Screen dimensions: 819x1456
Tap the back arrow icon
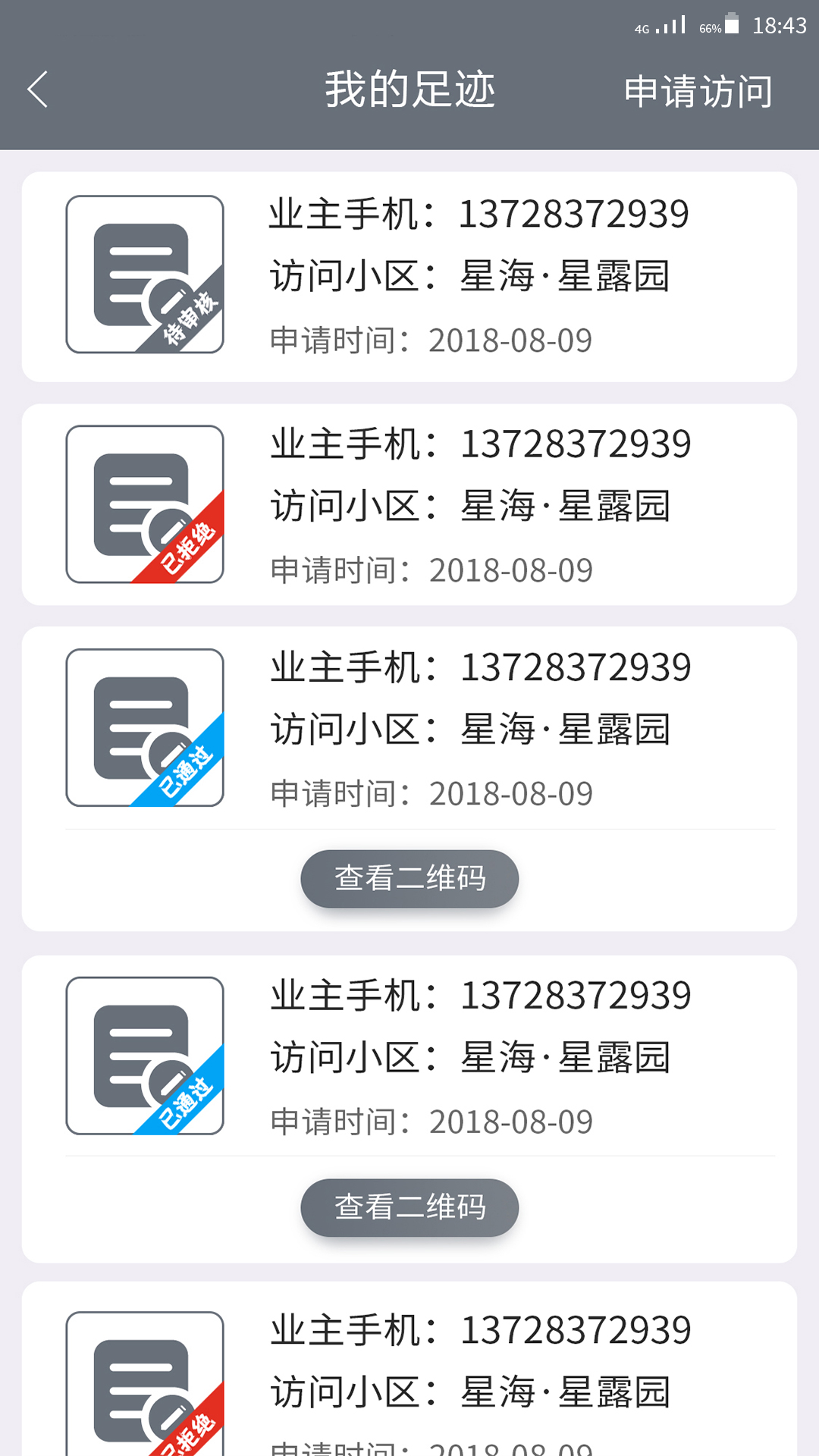point(36,89)
